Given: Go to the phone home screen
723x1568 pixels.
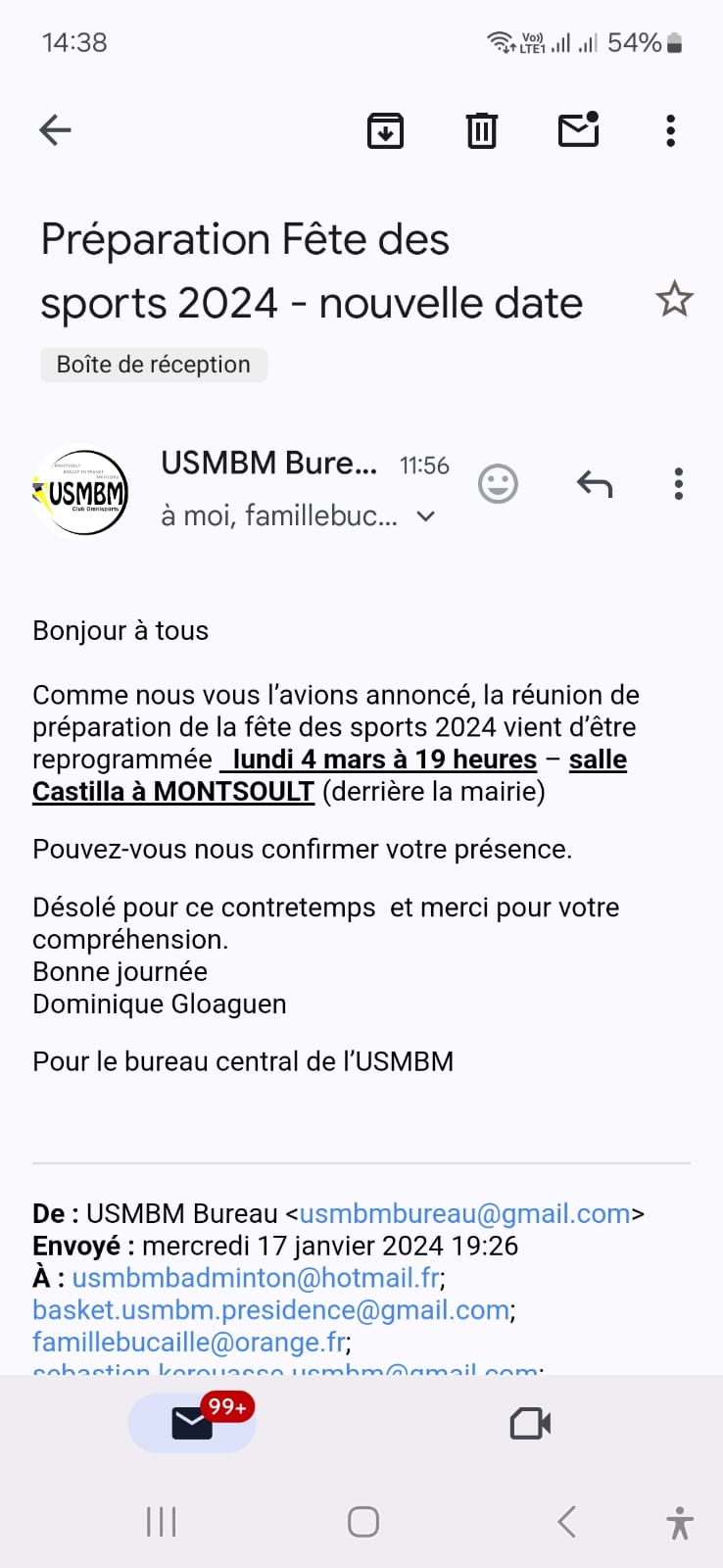Looking at the screenshot, I should click(363, 1522).
